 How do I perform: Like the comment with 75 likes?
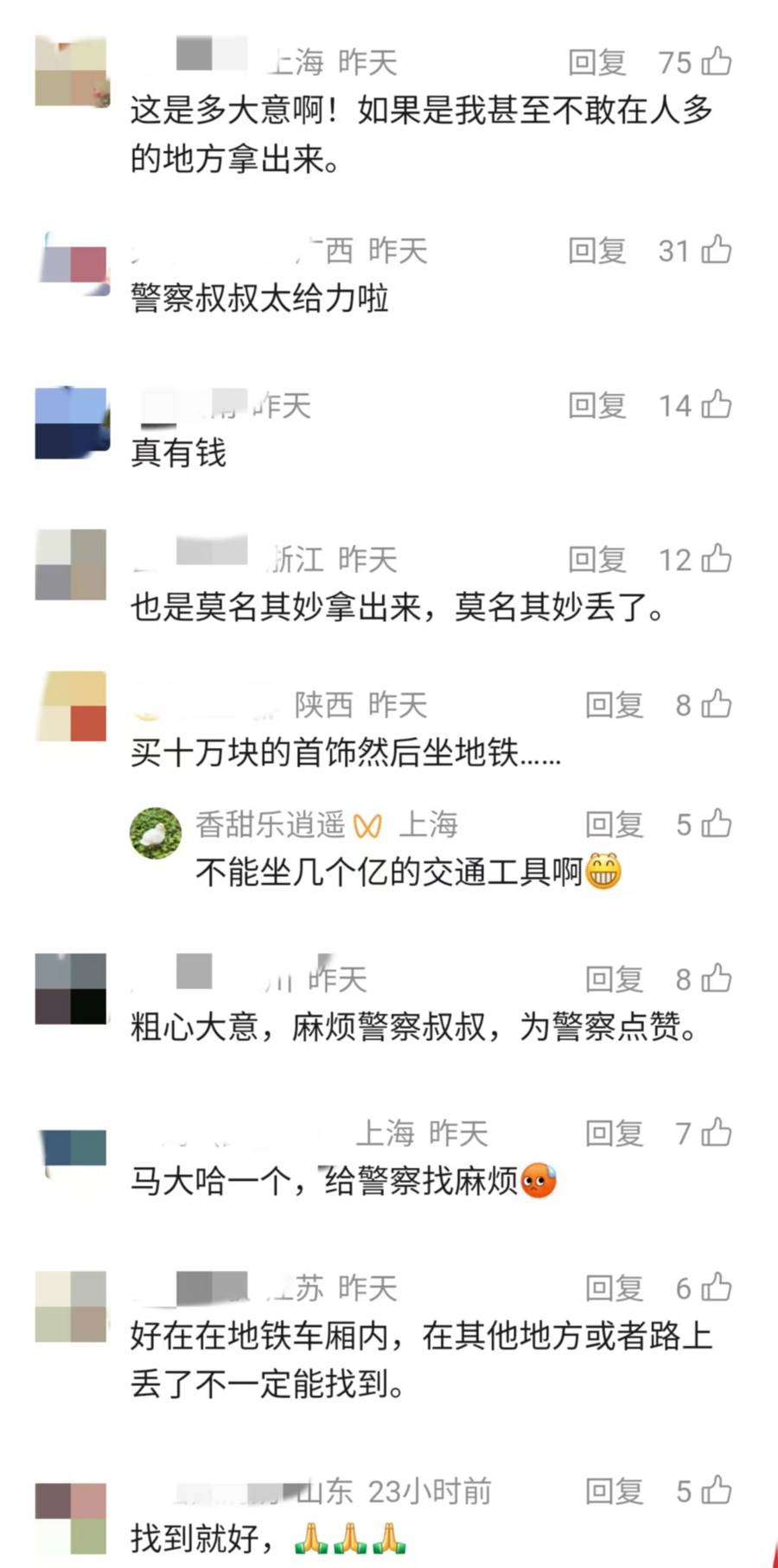(715, 62)
